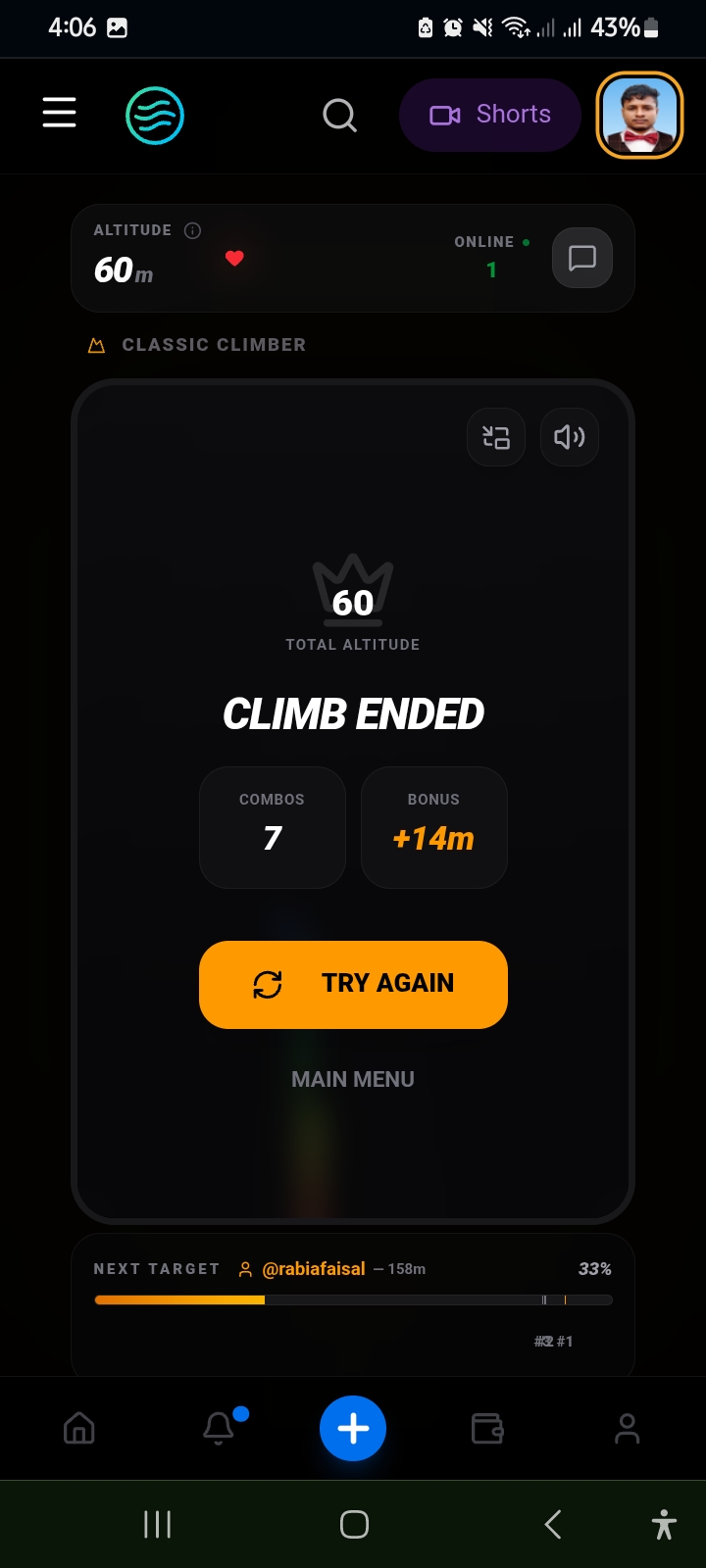This screenshot has width=706, height=1568.
Task: Toggle picture-in-picture game view
Action: (496, 437)
